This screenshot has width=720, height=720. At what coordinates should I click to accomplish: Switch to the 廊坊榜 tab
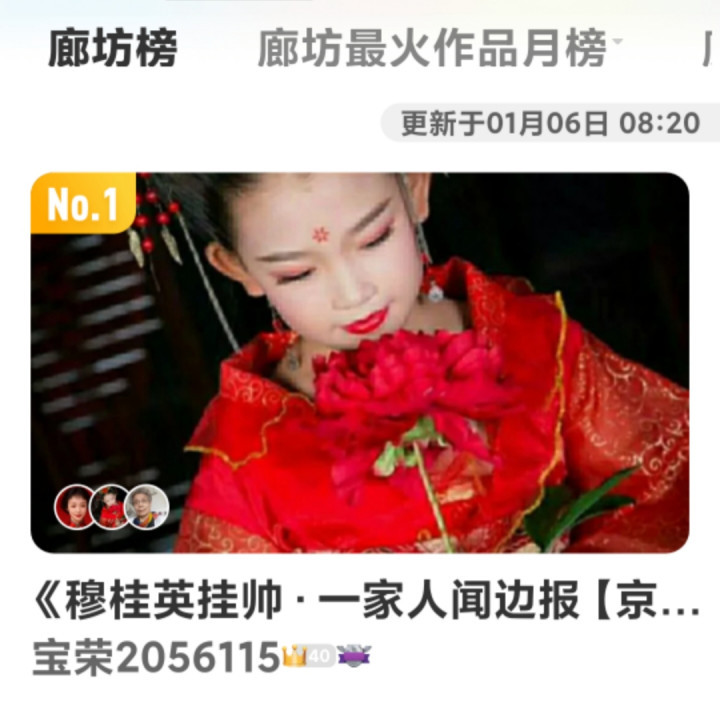pos(112,48)
